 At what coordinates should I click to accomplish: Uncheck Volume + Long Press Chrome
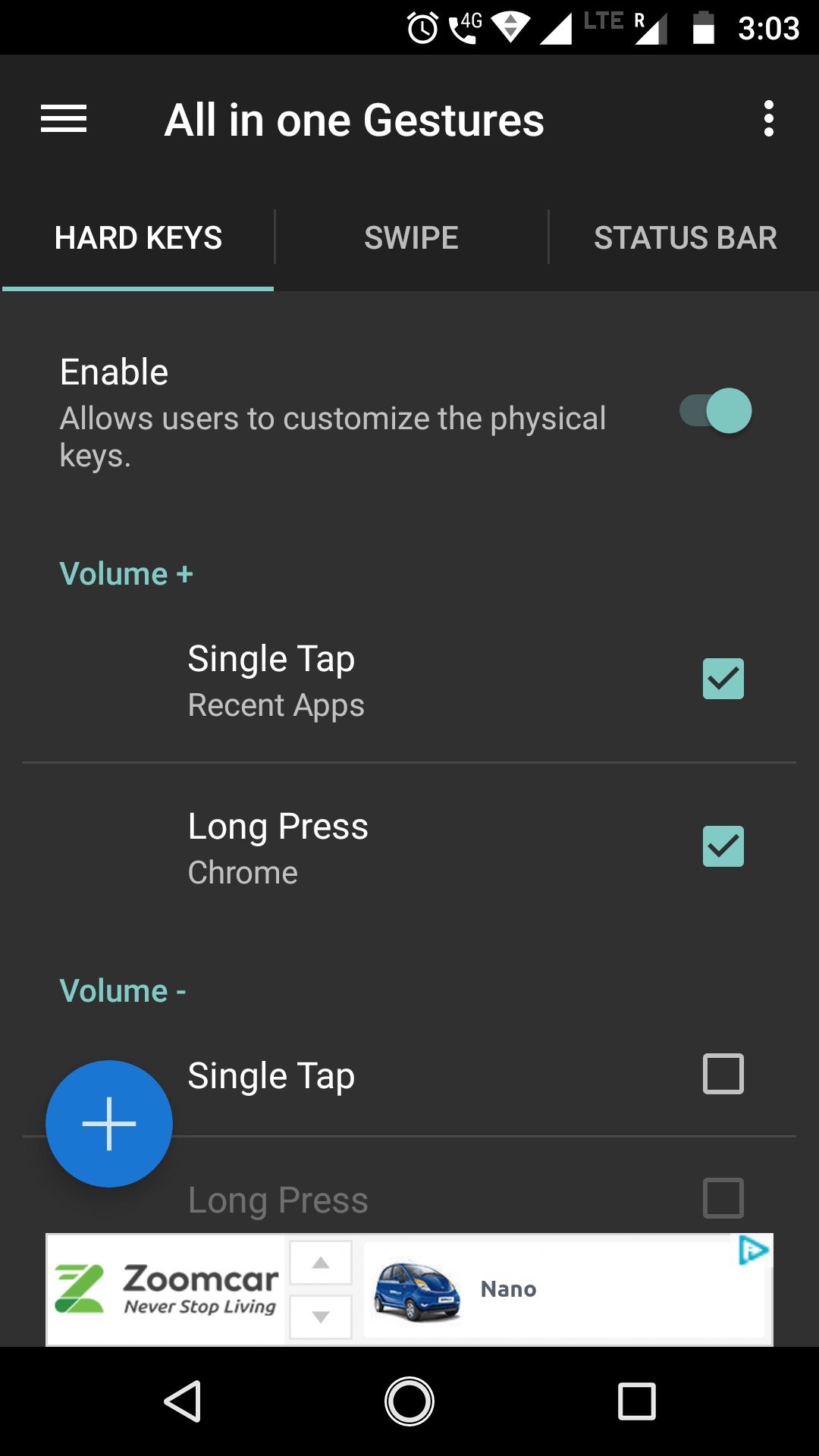pos(723,846)
